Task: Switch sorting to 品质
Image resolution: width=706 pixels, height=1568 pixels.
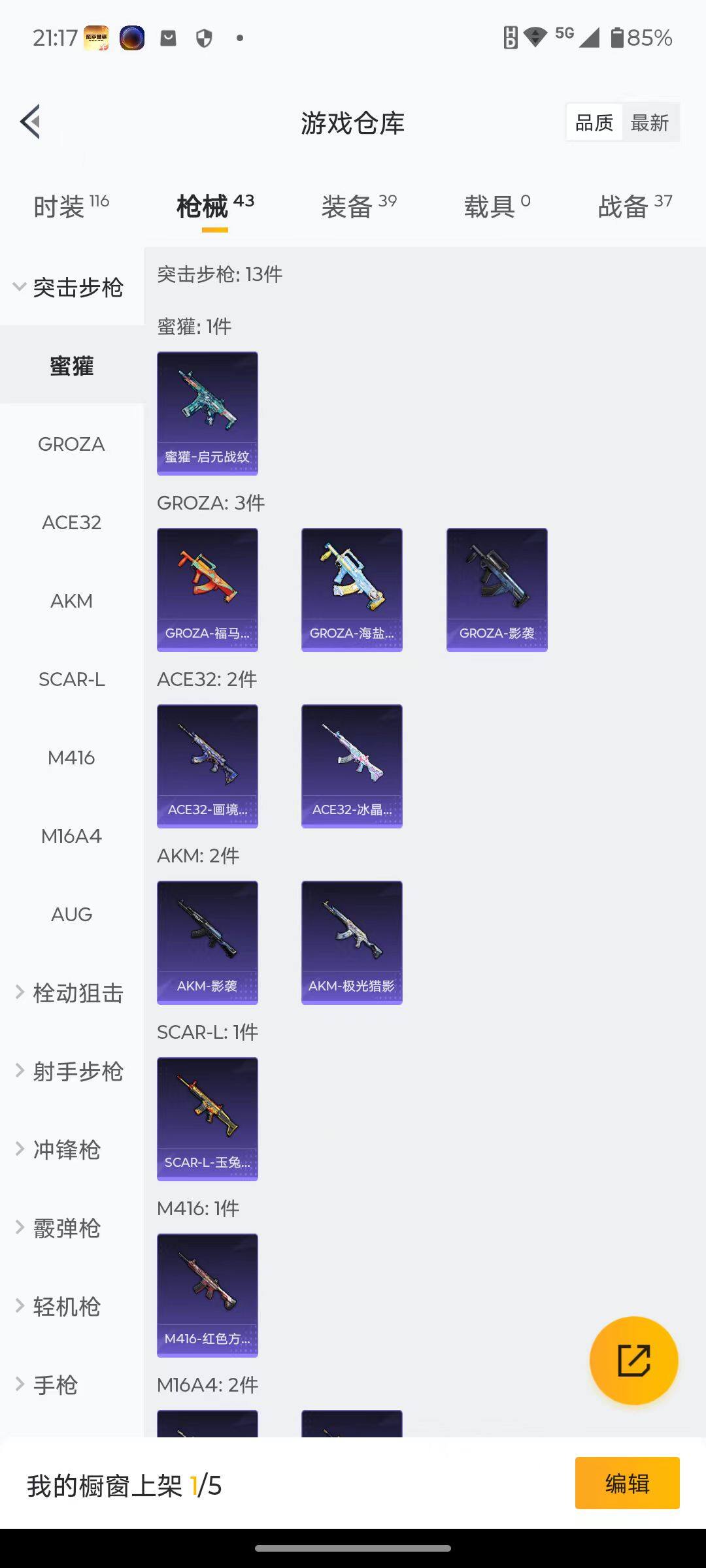Action: pos(593,122)
